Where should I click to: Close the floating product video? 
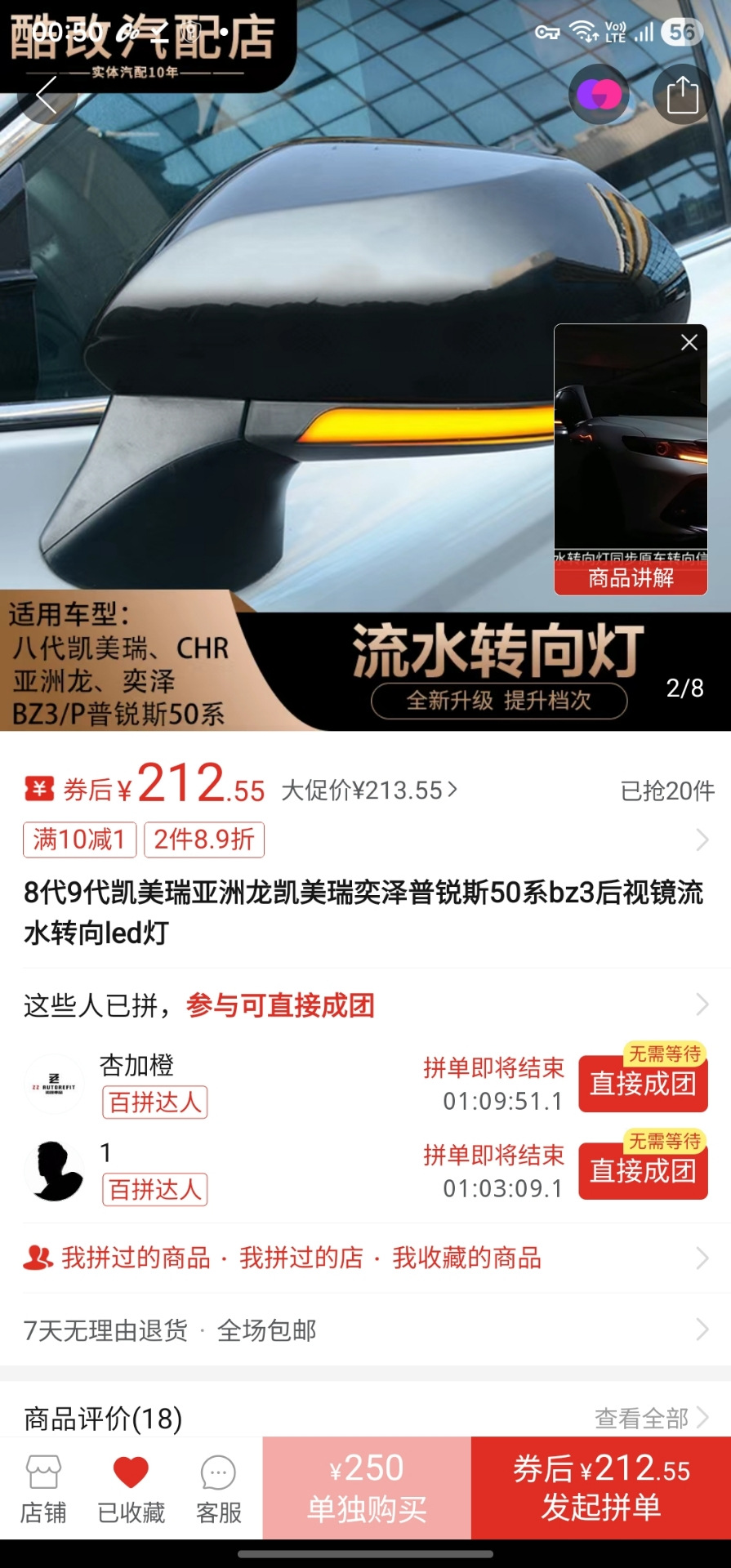pyautogui.click(x=689, y=342)
